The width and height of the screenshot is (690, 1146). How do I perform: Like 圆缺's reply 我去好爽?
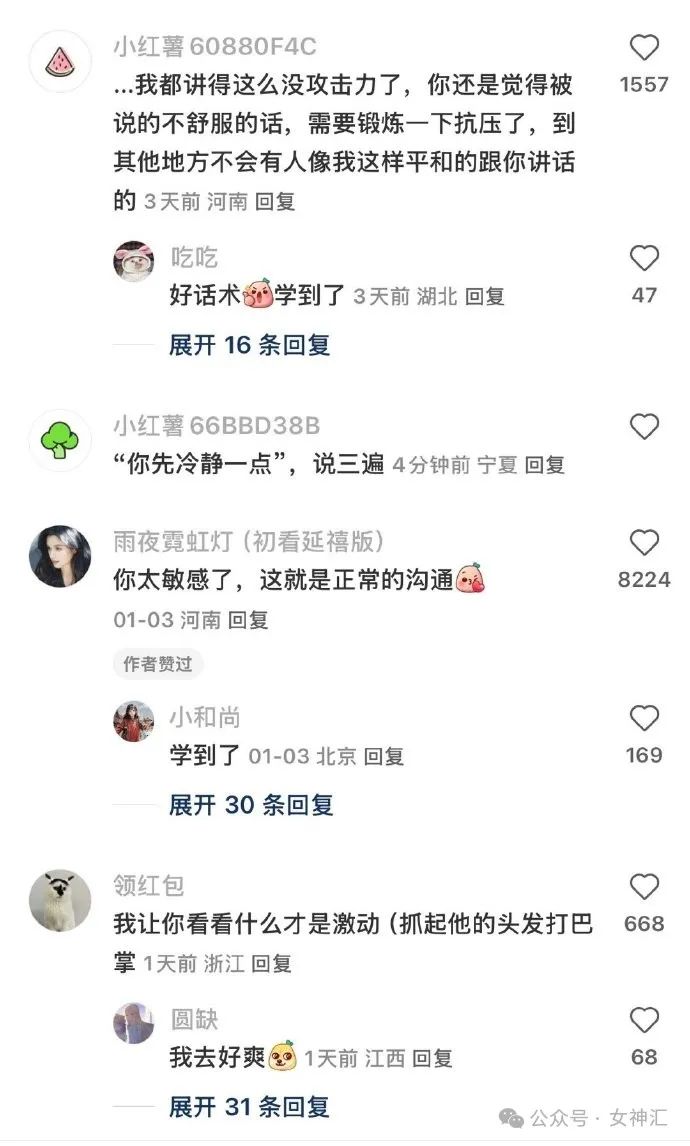point(644,1020)
